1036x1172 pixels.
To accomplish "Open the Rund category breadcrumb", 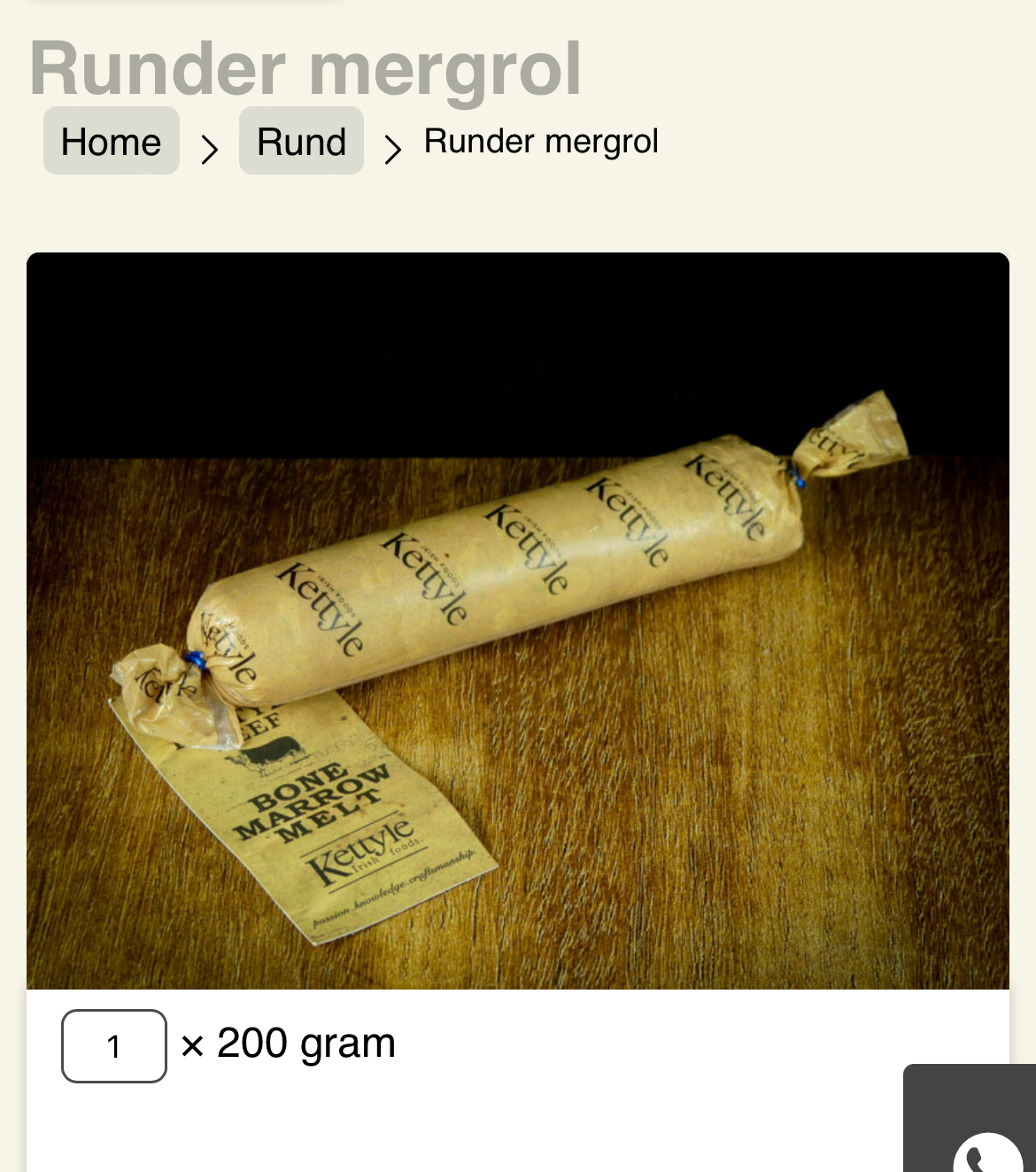I will (301, 142).
